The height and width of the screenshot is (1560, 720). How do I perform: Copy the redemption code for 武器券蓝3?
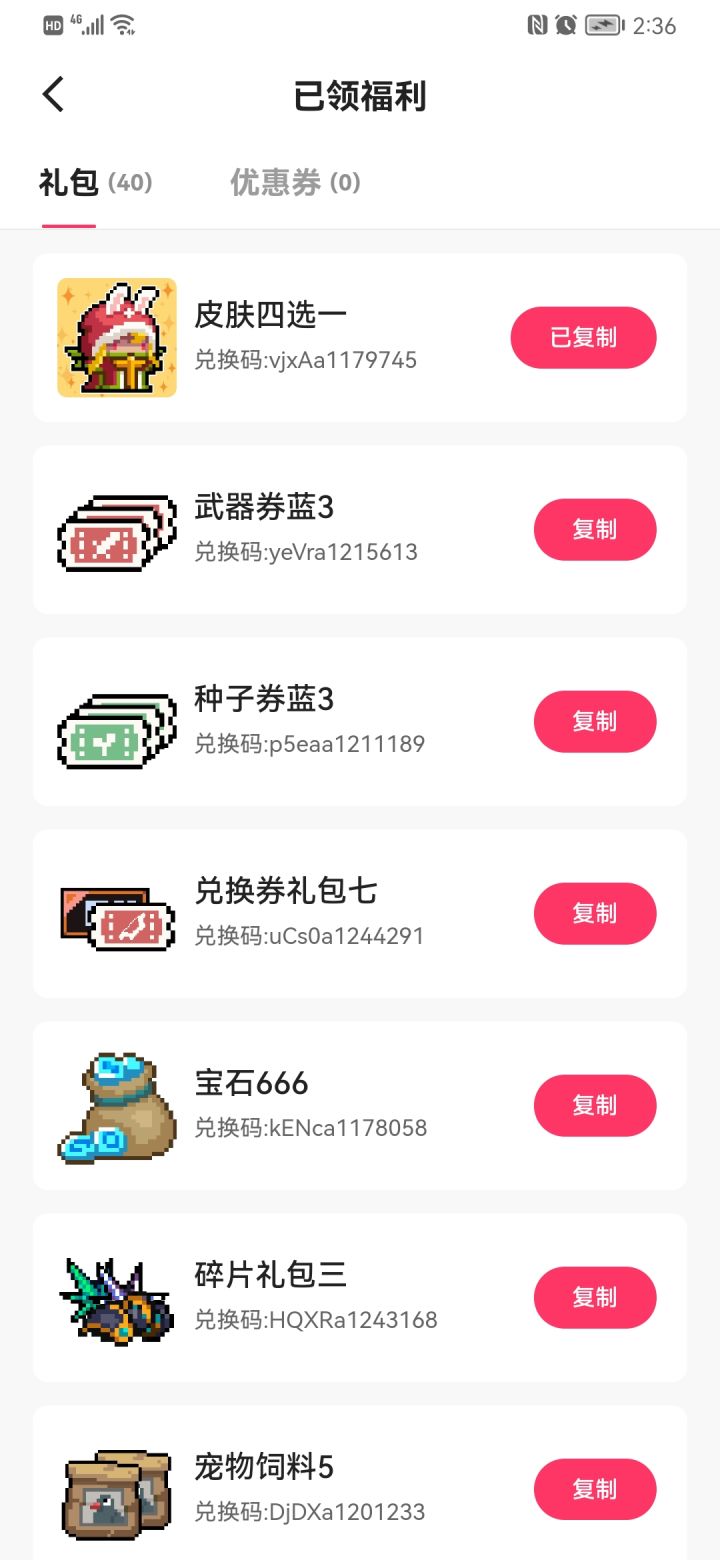(x=594, y=529)
